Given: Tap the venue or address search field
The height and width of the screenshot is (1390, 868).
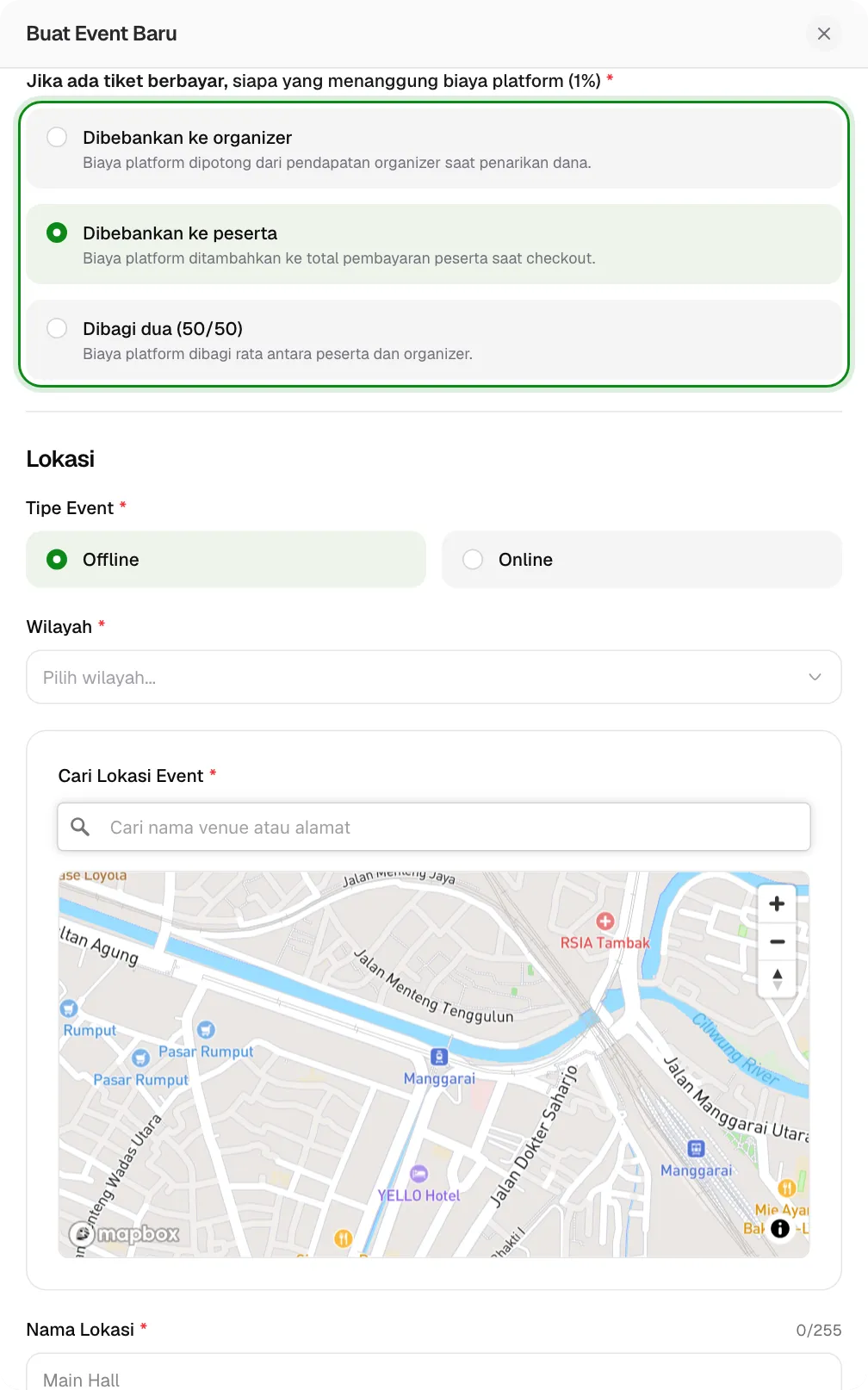Looking at the screenshot, I should [x=434, y=827].
